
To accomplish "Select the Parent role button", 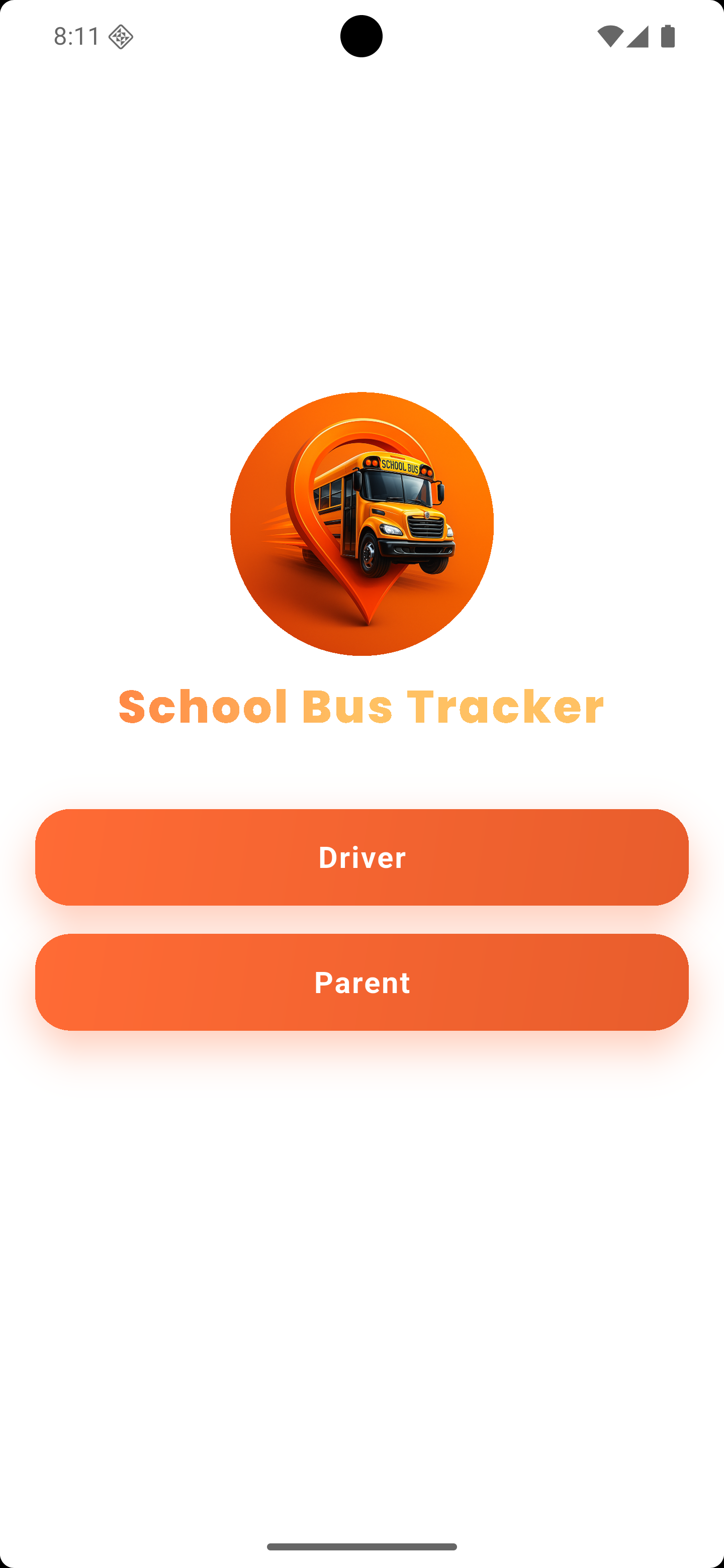I will click(x=361, y=982).
